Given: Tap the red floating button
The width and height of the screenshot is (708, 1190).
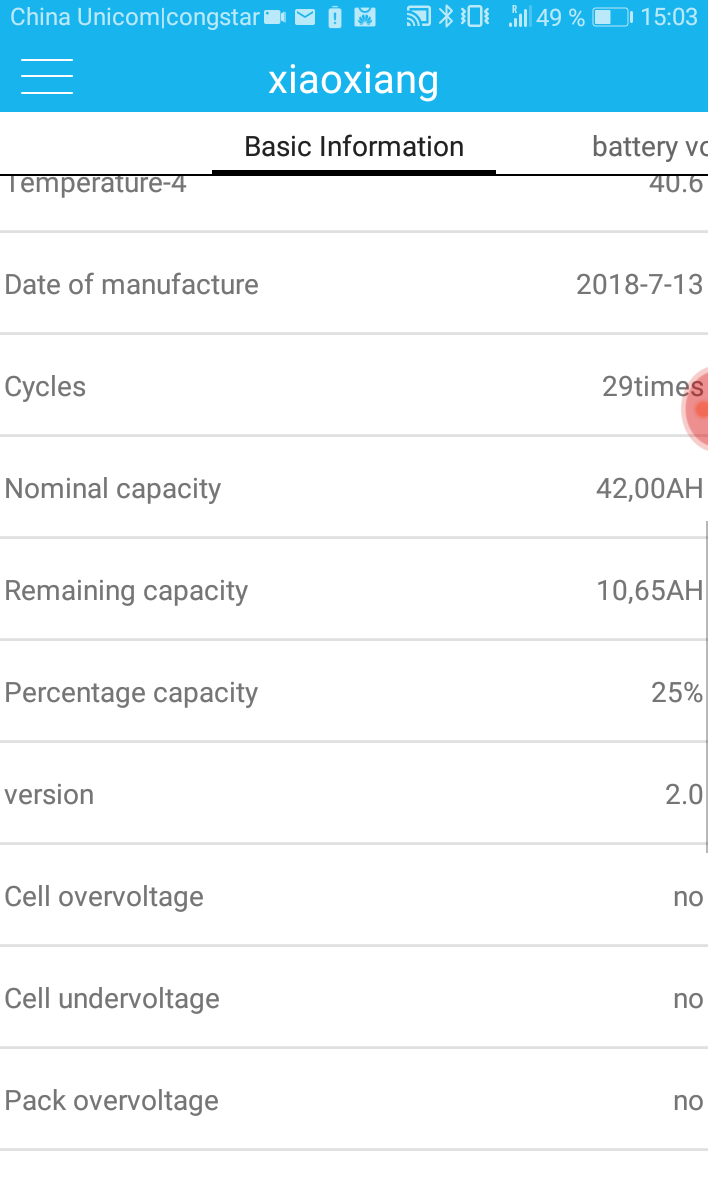Looking at the screenshot, I should [x=695, y=410].
